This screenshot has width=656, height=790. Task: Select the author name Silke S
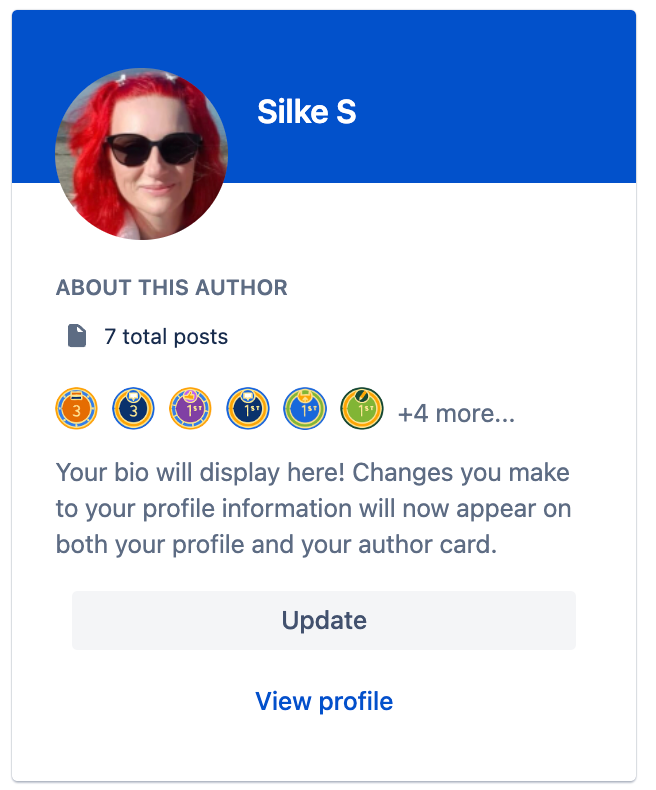306,112
